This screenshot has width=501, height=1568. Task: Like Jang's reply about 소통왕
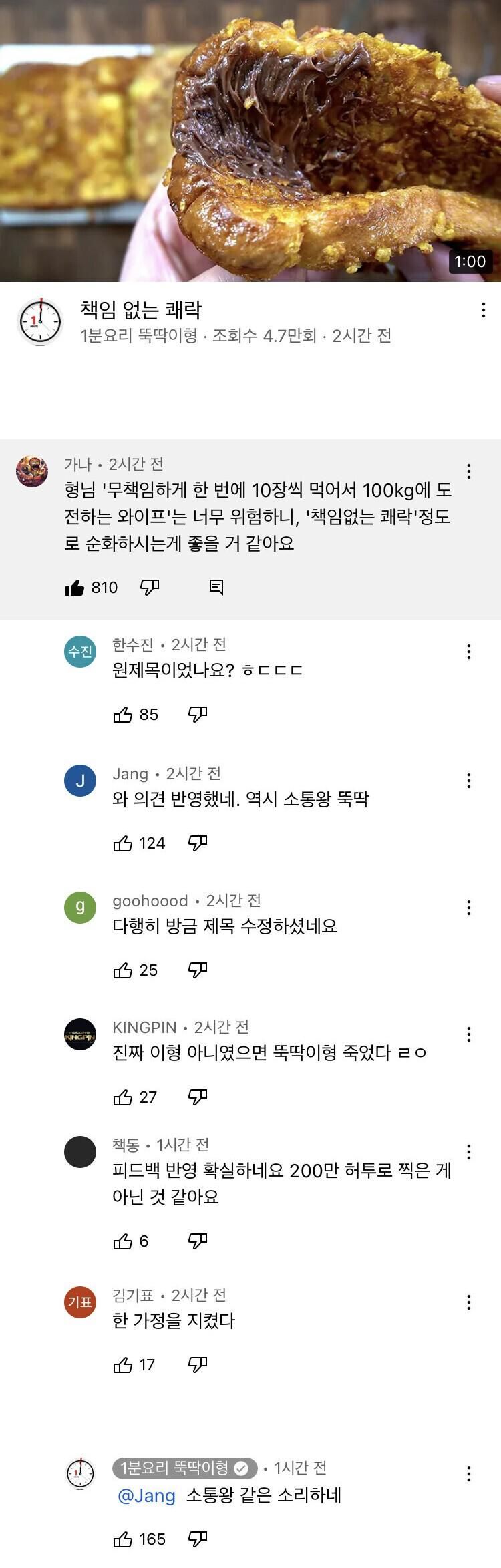coord(123,844)
